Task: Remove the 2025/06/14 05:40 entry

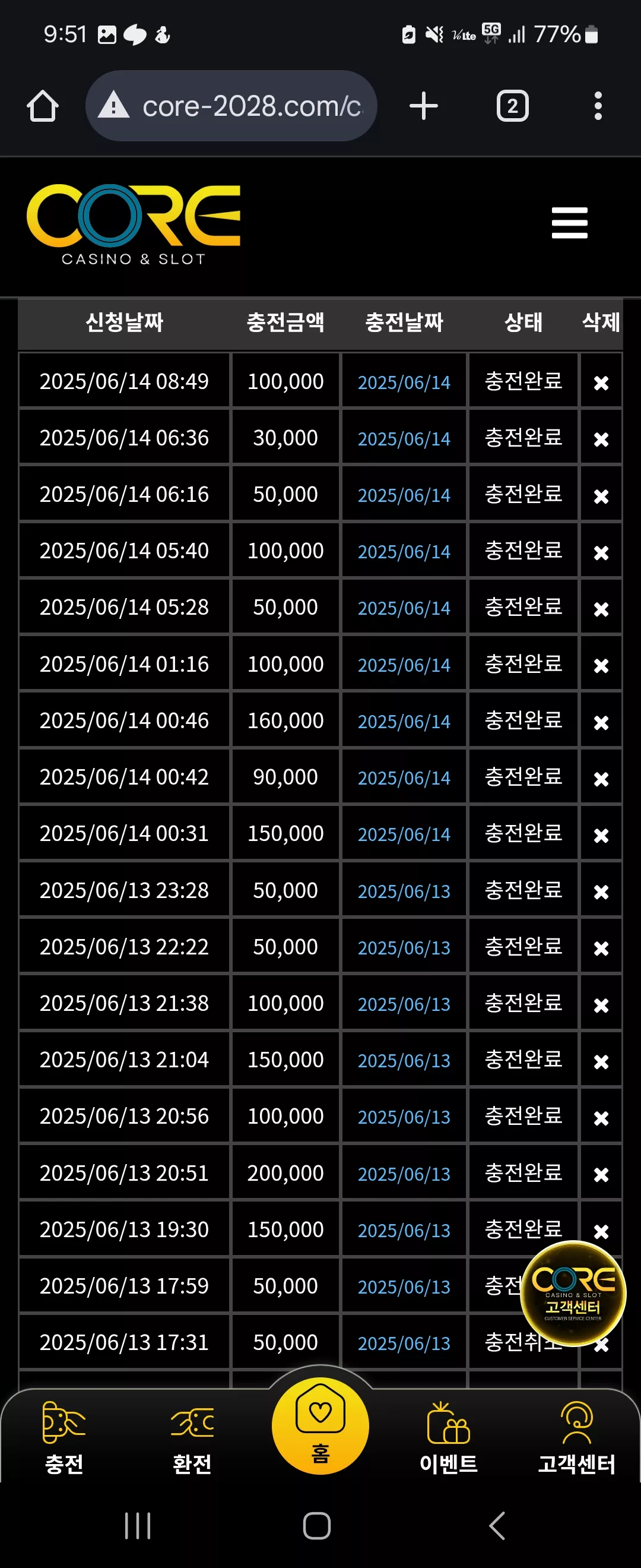Action: point(601,552)
